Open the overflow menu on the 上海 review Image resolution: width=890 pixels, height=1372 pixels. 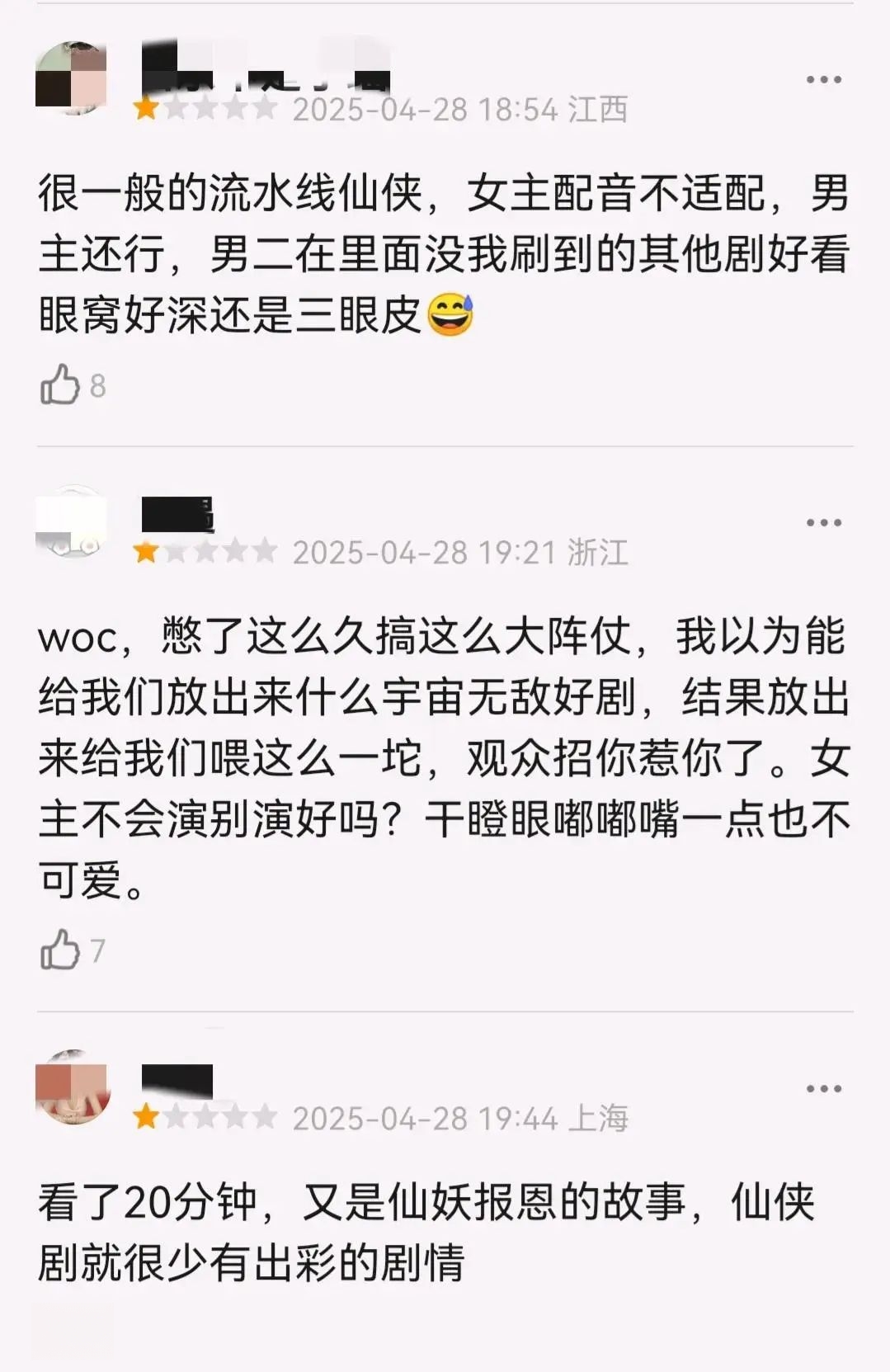click(823, 1089)
